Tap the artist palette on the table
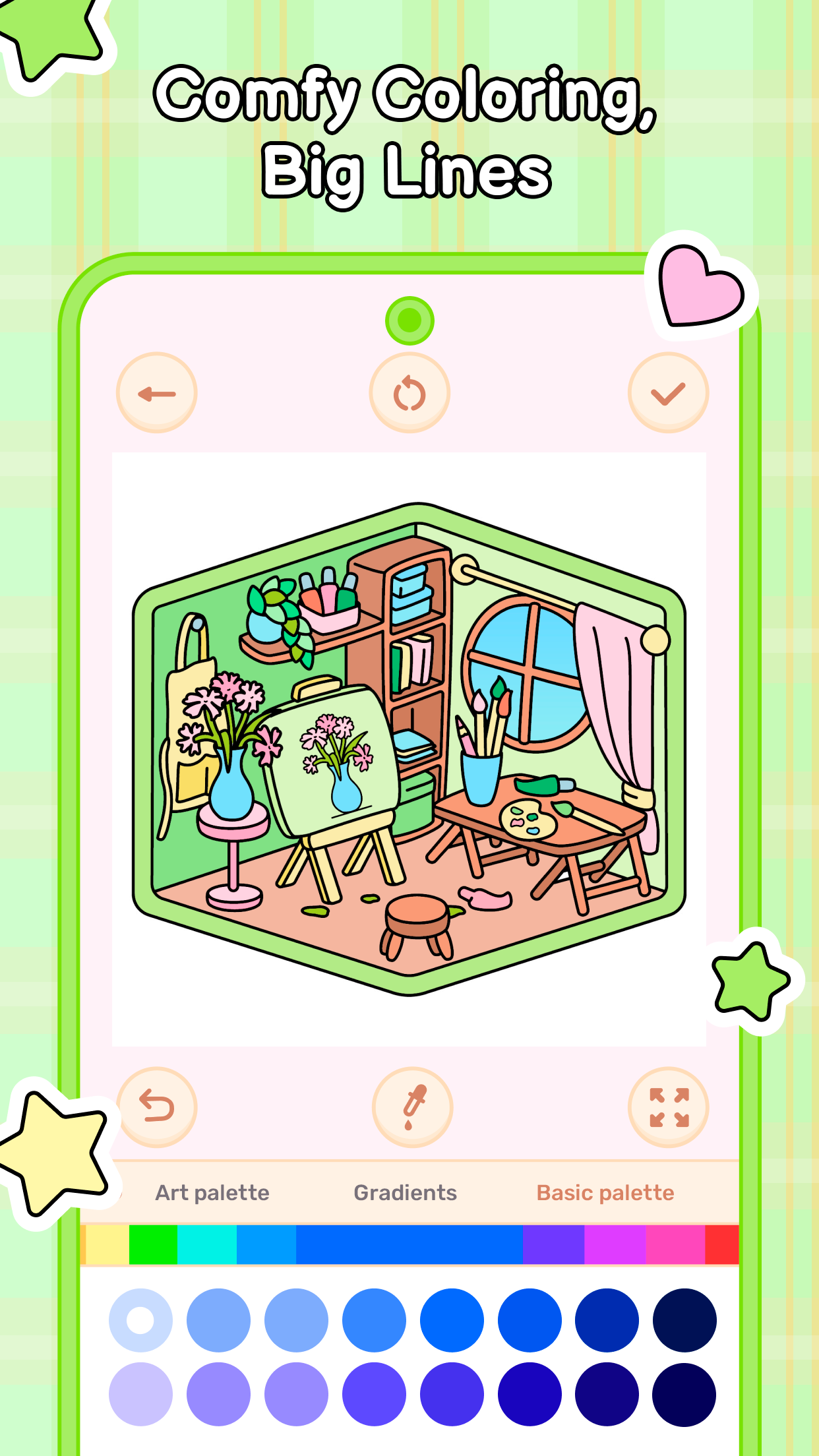 coord(528,820)
